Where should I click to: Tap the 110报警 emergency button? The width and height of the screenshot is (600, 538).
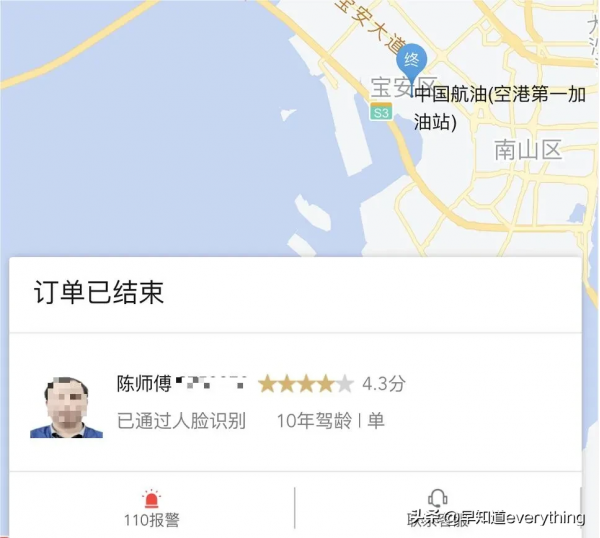pos(151,508)
